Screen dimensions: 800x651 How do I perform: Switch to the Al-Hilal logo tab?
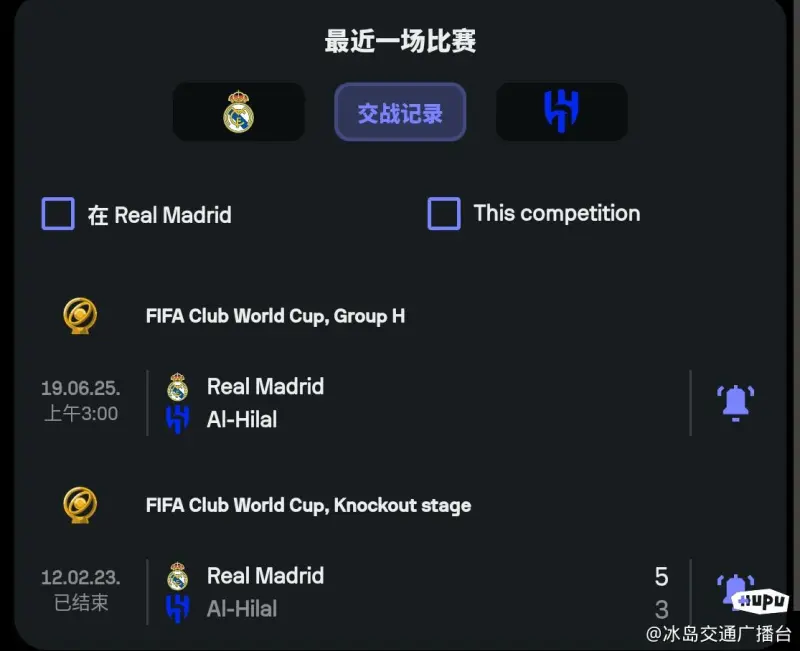(561, 112)
